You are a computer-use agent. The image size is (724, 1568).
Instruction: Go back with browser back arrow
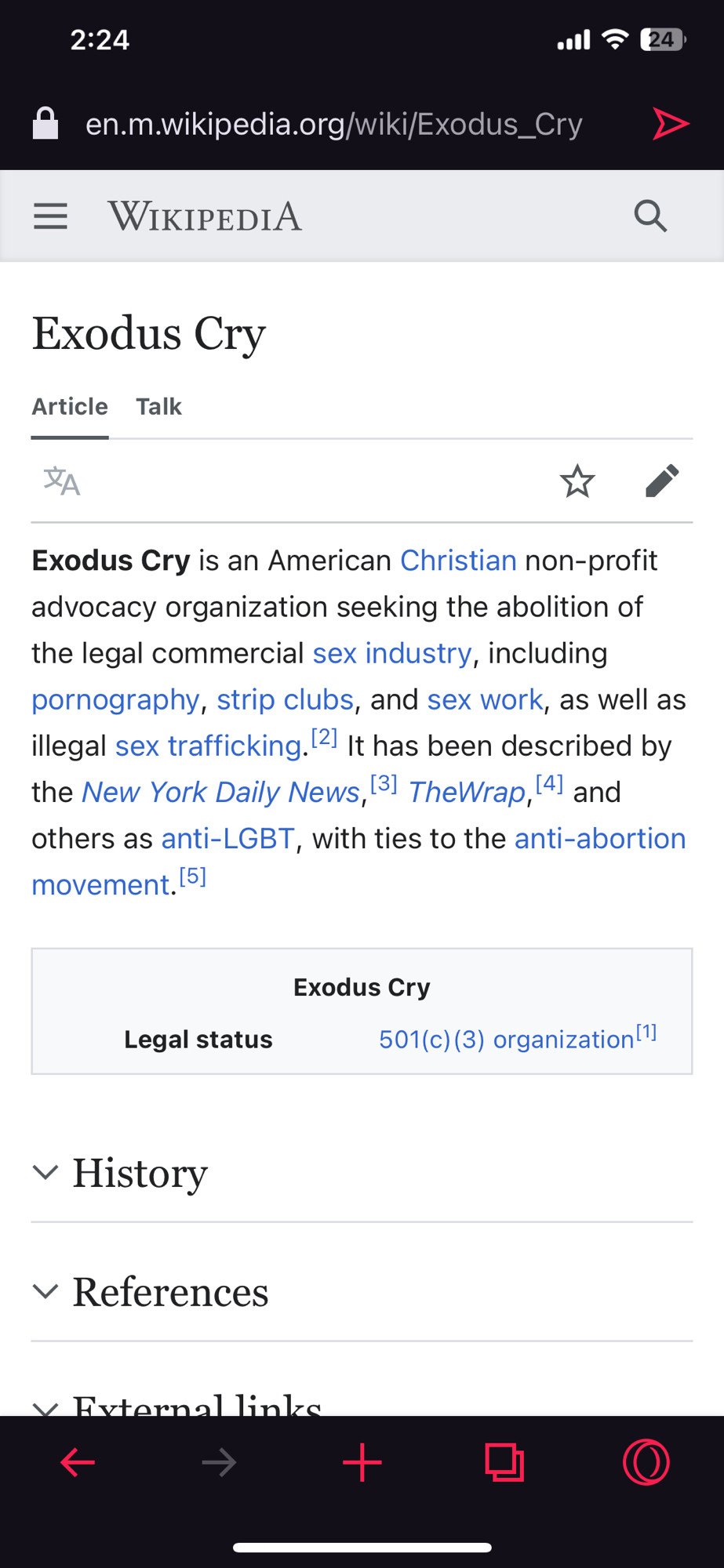(78, 1462)
